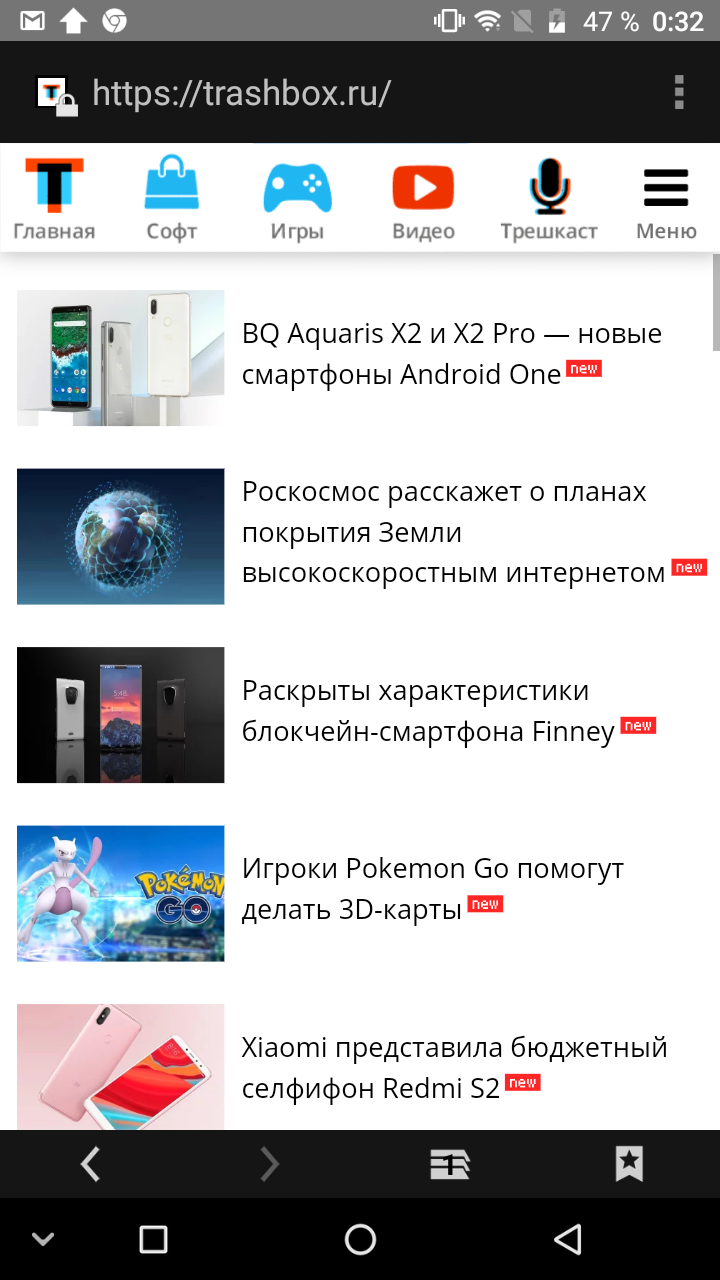Open the site Меню

(x=666, y=199)
